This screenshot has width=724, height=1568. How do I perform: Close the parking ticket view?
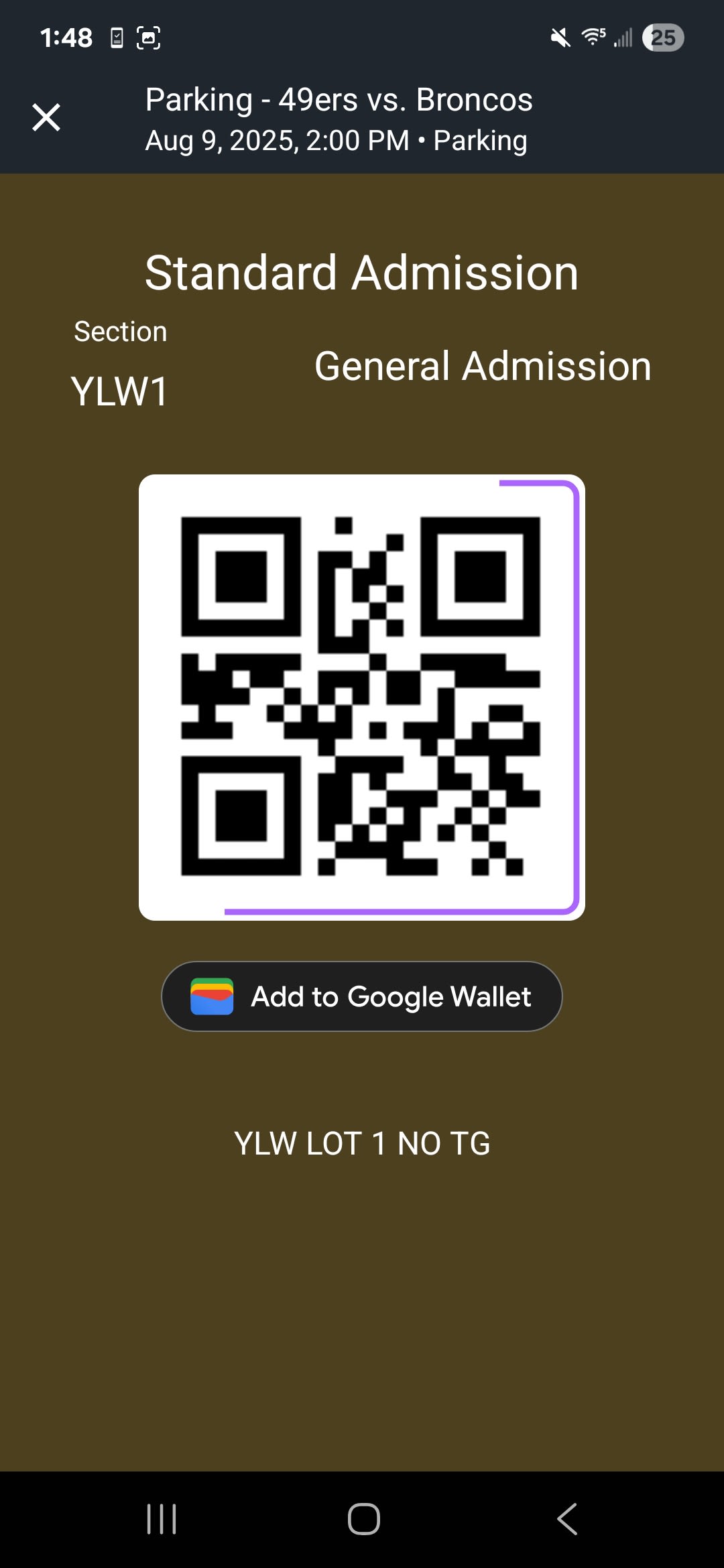[46, 118]
